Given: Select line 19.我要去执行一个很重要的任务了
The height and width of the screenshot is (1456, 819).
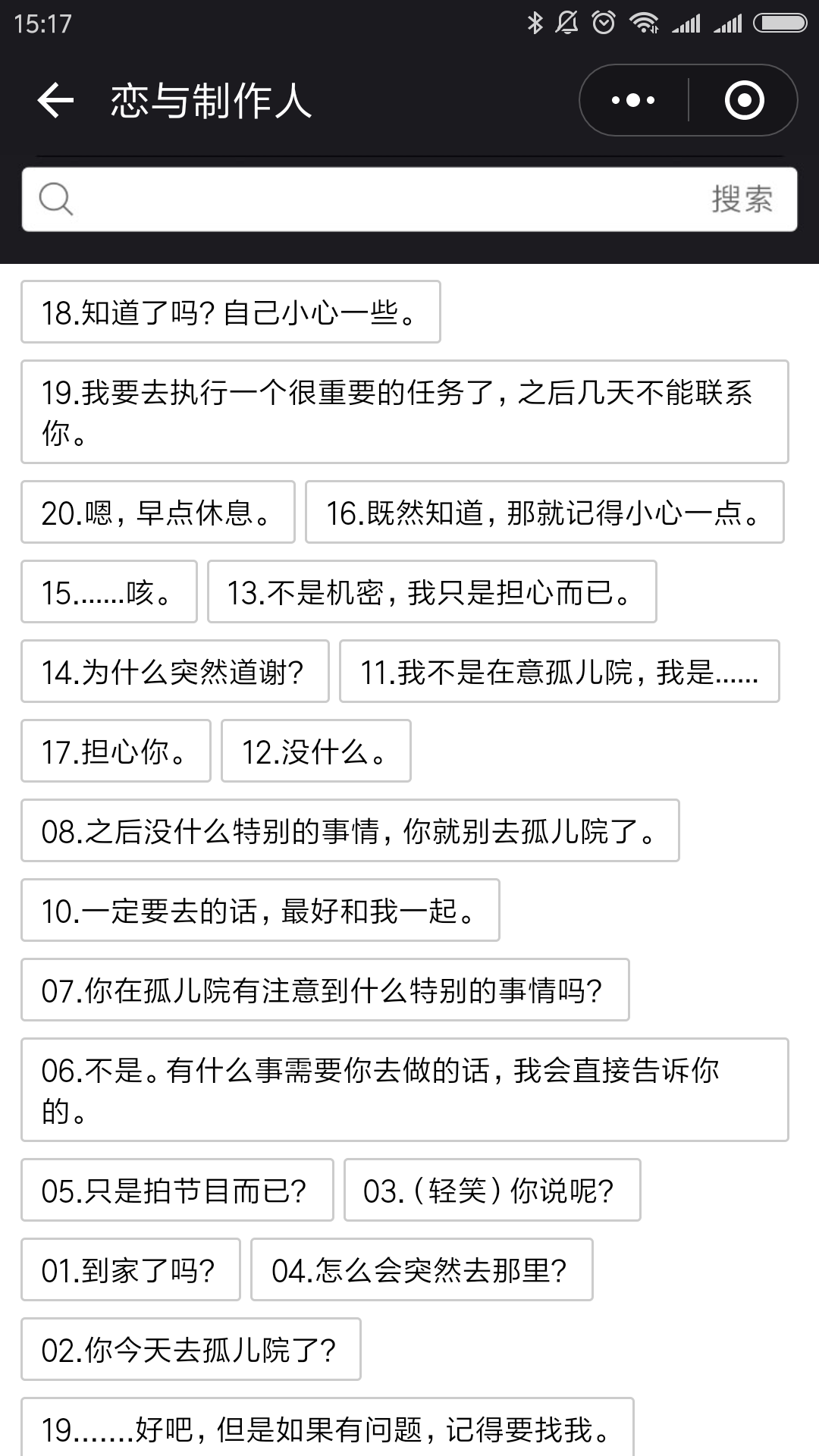Looking at the screenshot, I should click(405, 412).
